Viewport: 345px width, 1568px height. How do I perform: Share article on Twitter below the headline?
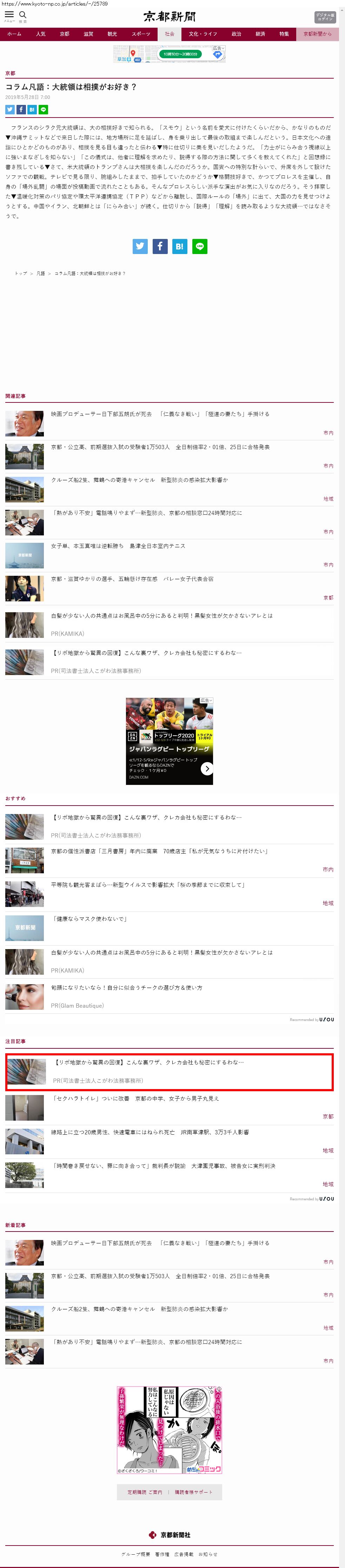(10, 109)
